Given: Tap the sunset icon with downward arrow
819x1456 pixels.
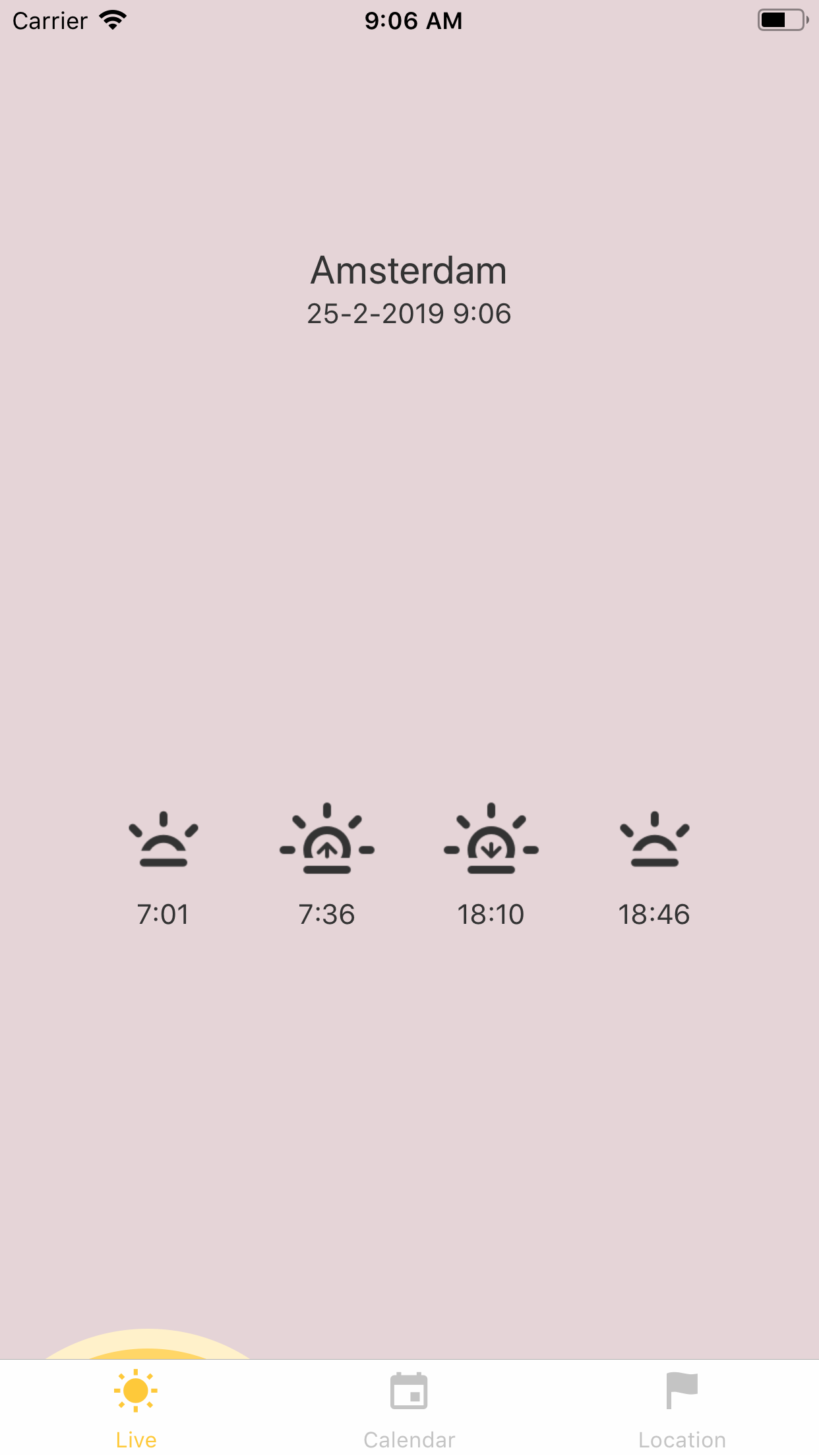Looking at the screenshot, I should (x=491, y=846).
